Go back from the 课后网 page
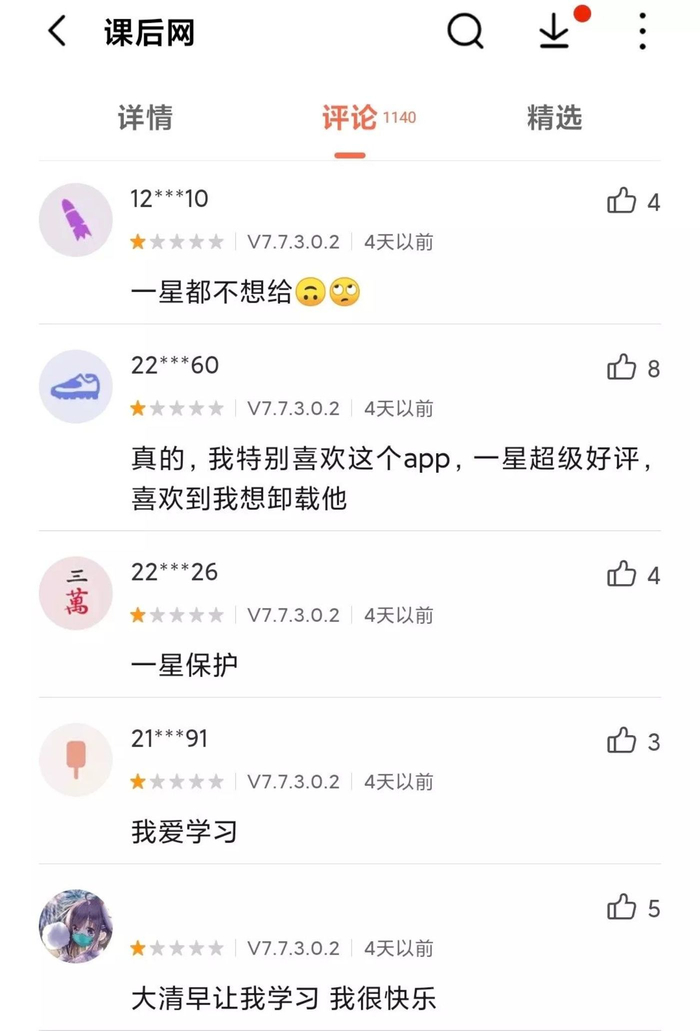The image size is (700, 1031). tap(58, 31)
